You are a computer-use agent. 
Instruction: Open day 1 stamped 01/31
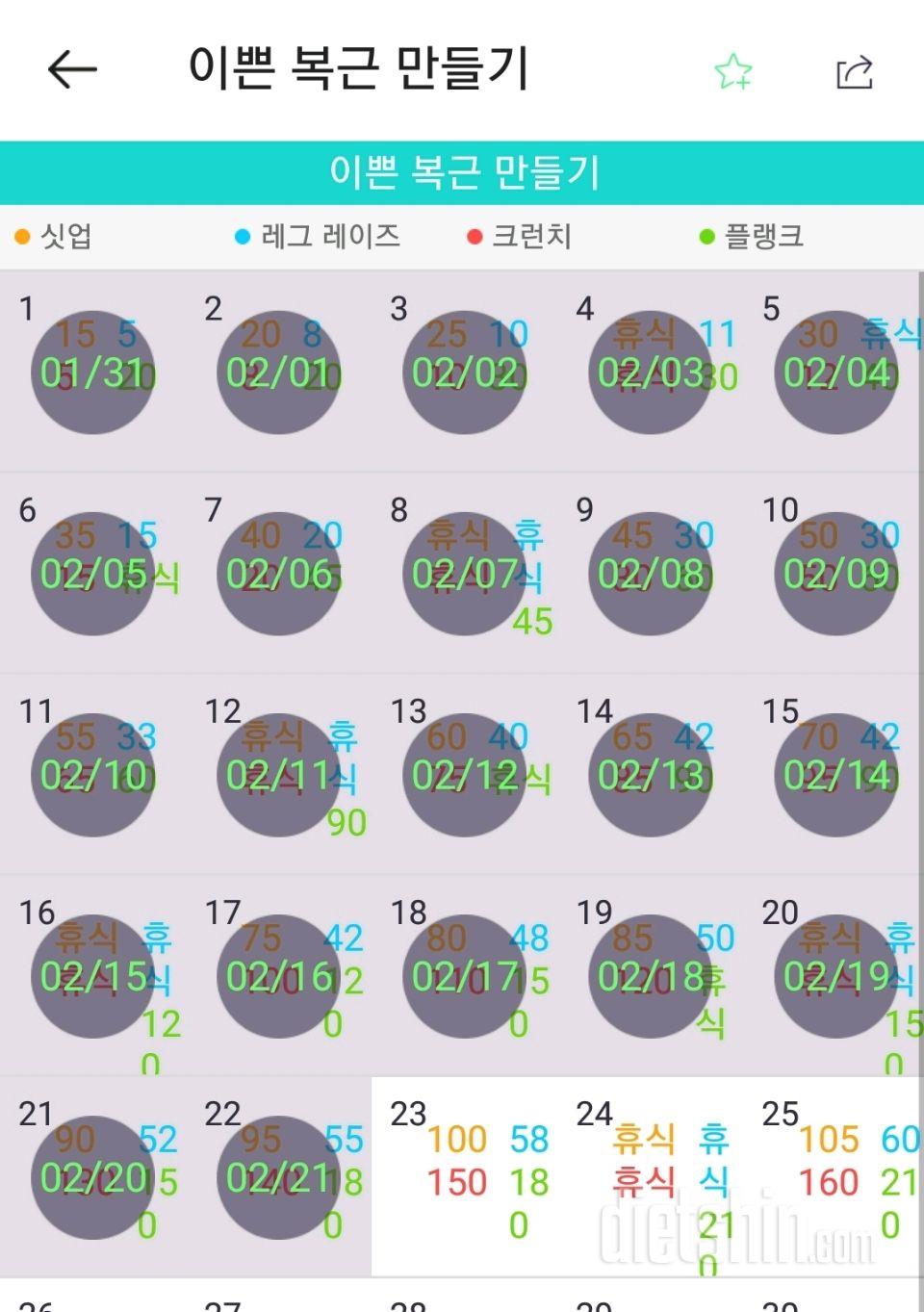point(93,373)
